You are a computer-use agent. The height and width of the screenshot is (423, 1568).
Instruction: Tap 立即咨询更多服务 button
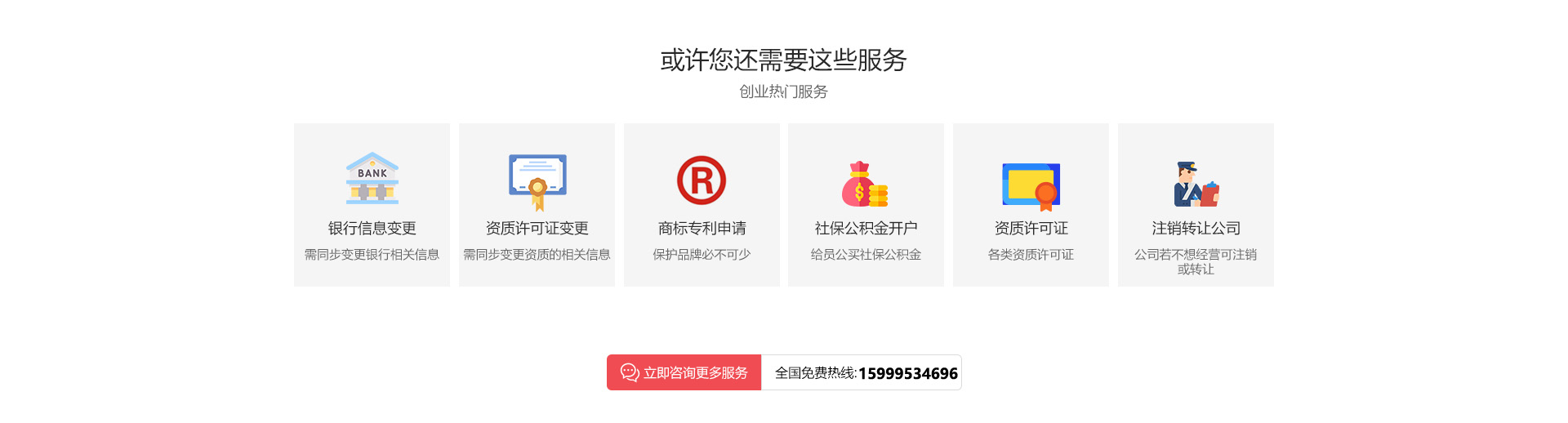(684, 372)
